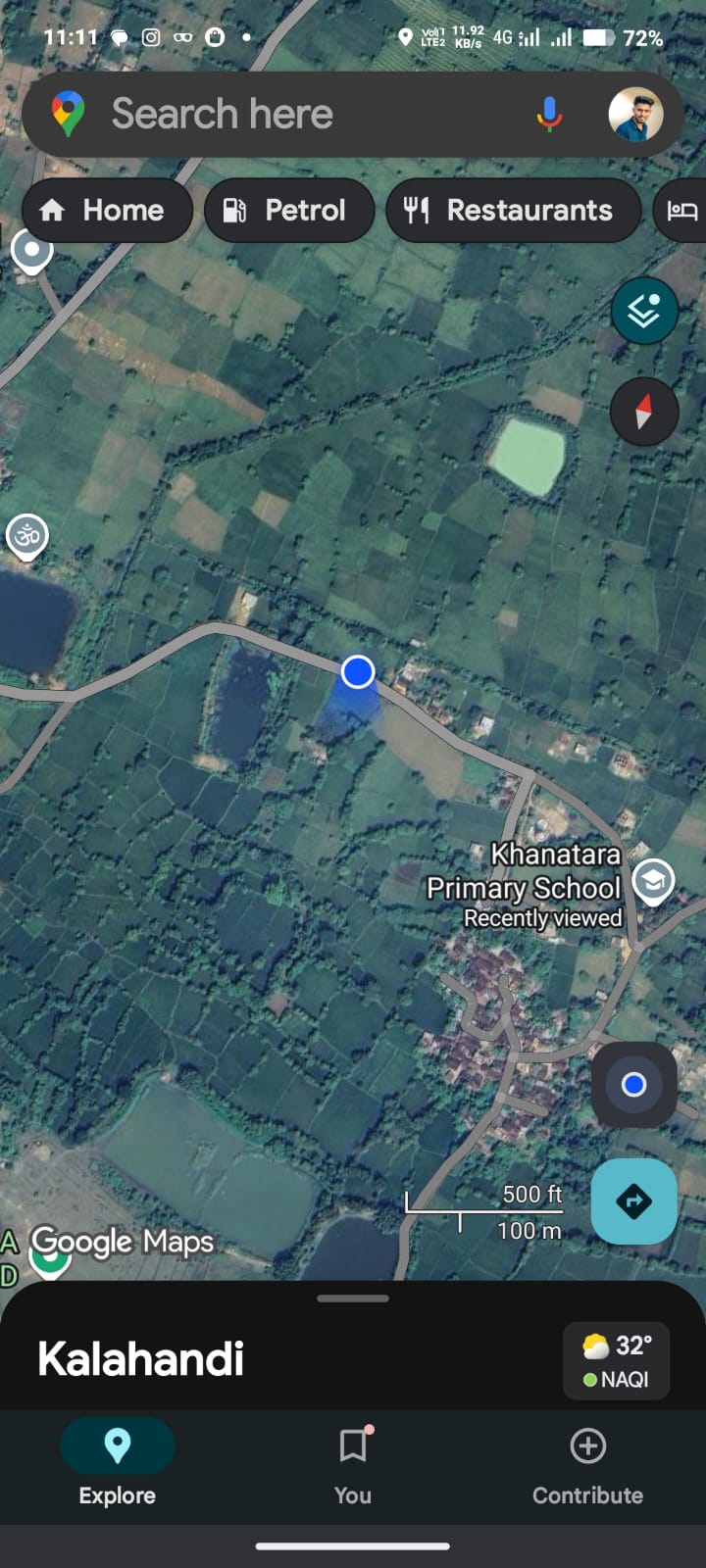Image resolution: width=706 pixels, height=1568 pixels.
Task: Tap the Hotels bed chip
Action: (681, 211)
